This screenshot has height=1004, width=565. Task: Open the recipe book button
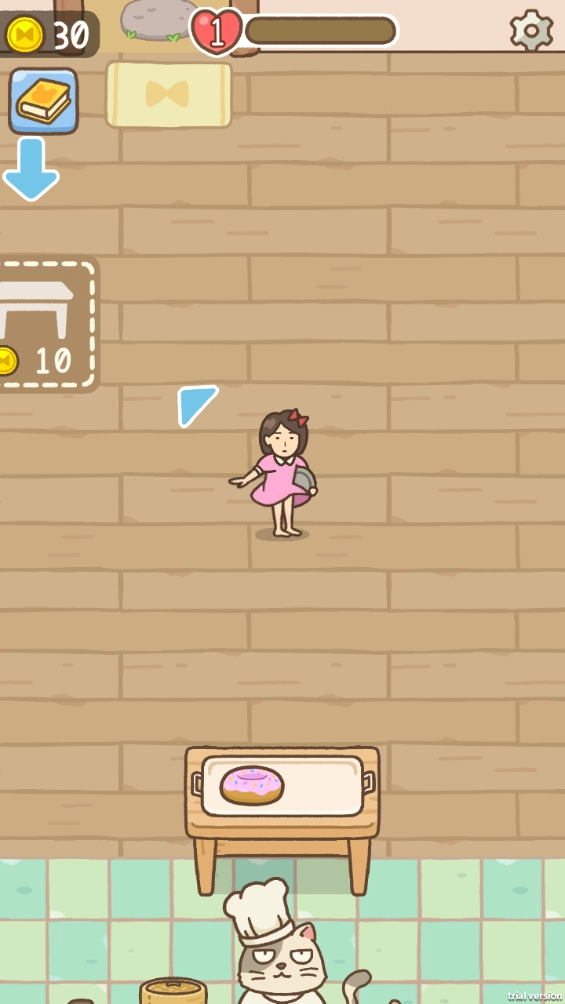[x=44, y=101]
